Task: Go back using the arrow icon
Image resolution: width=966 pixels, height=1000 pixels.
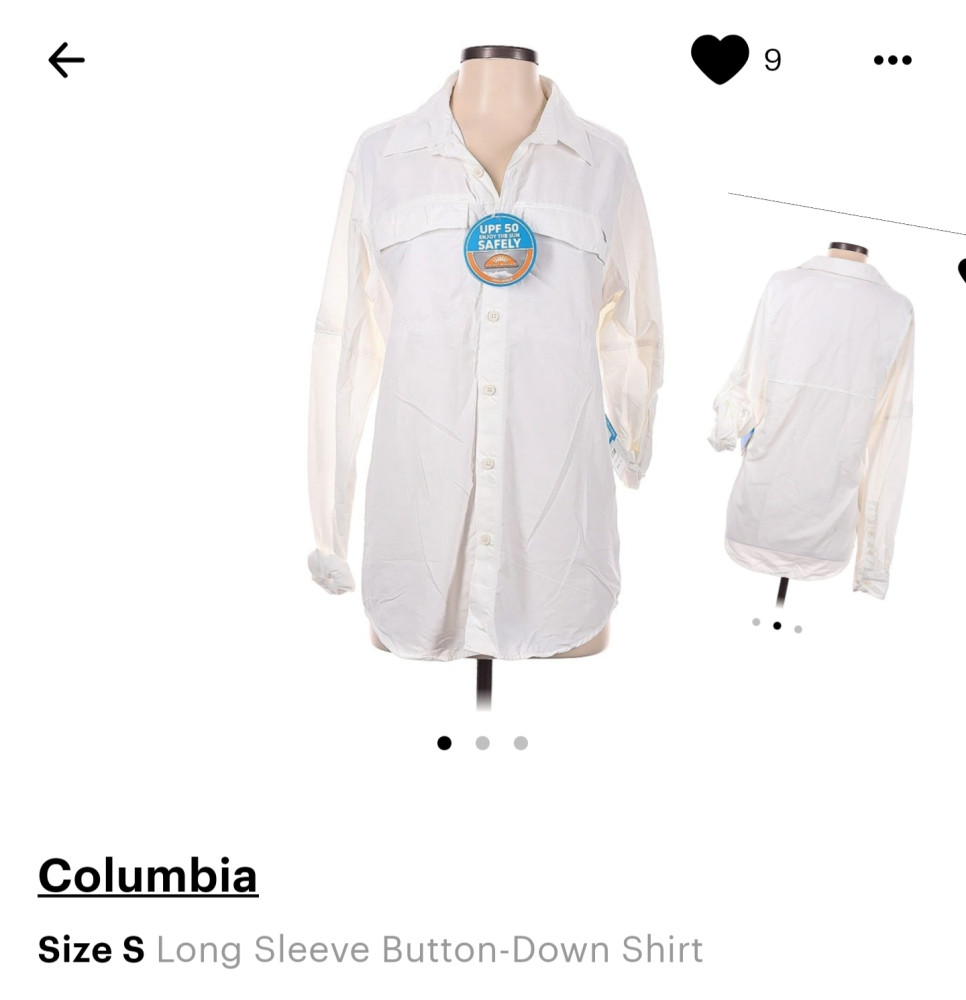Action: tap(66, 61)
